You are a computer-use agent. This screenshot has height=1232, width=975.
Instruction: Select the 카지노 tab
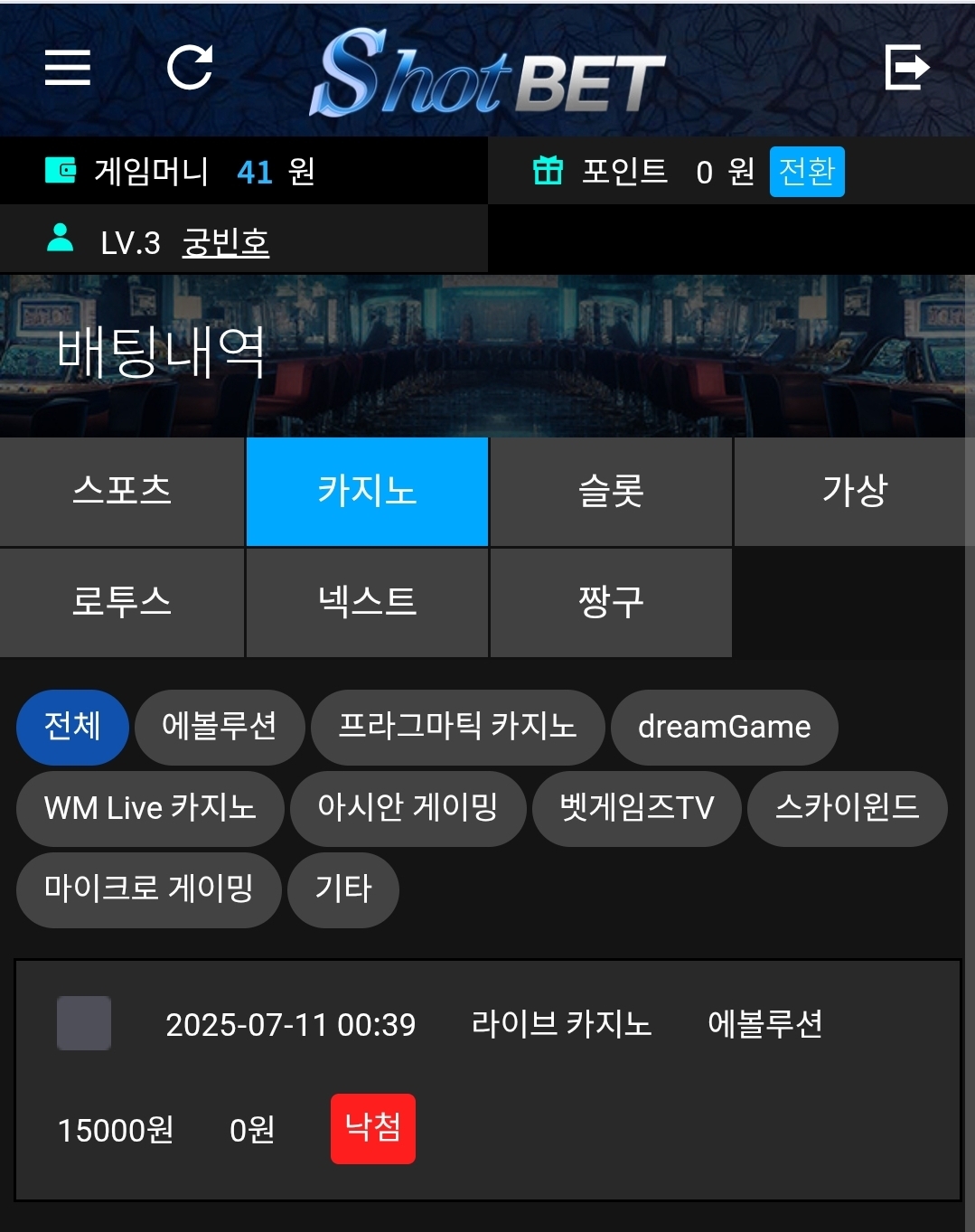click(x=367, y=492)
